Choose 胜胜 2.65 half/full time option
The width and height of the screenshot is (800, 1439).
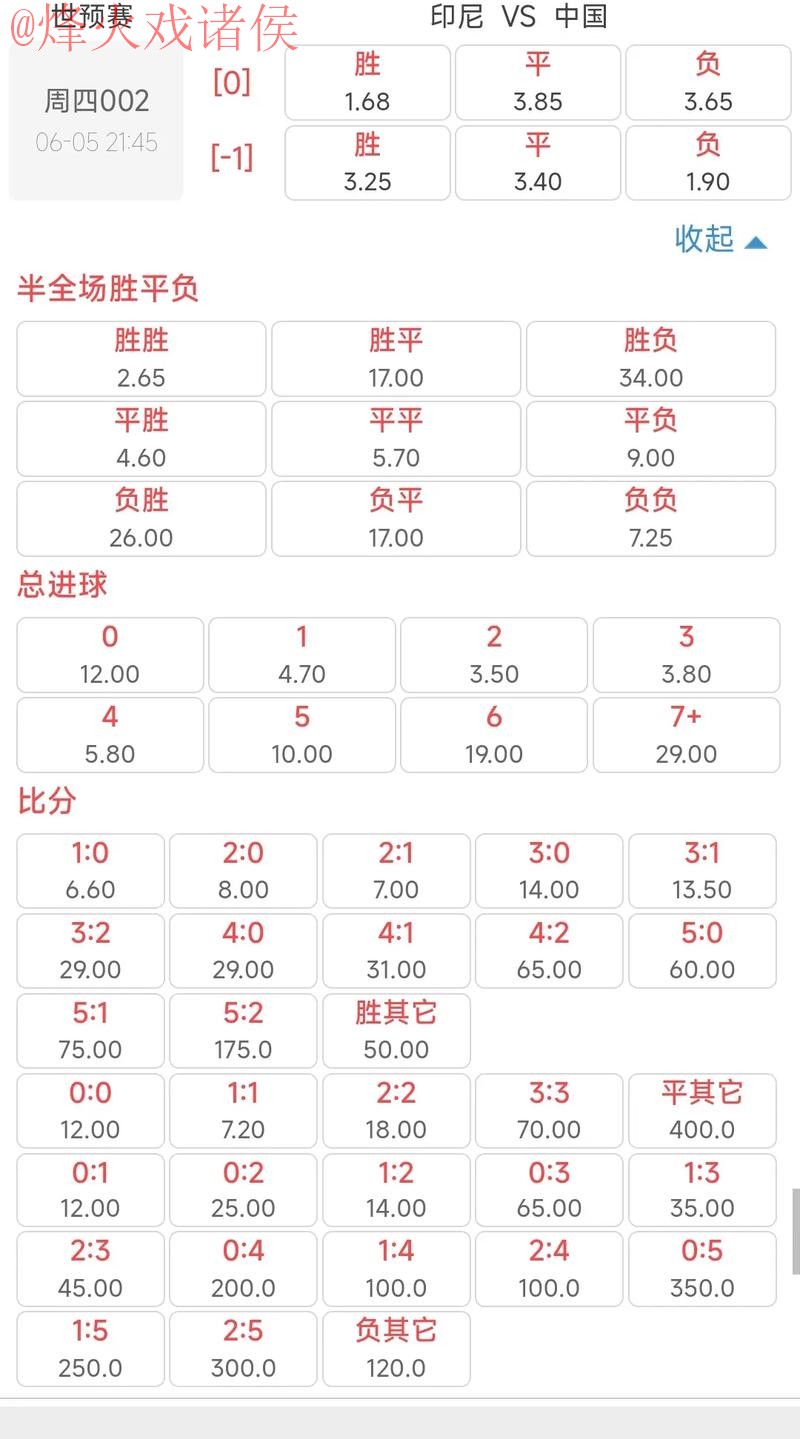140,358
